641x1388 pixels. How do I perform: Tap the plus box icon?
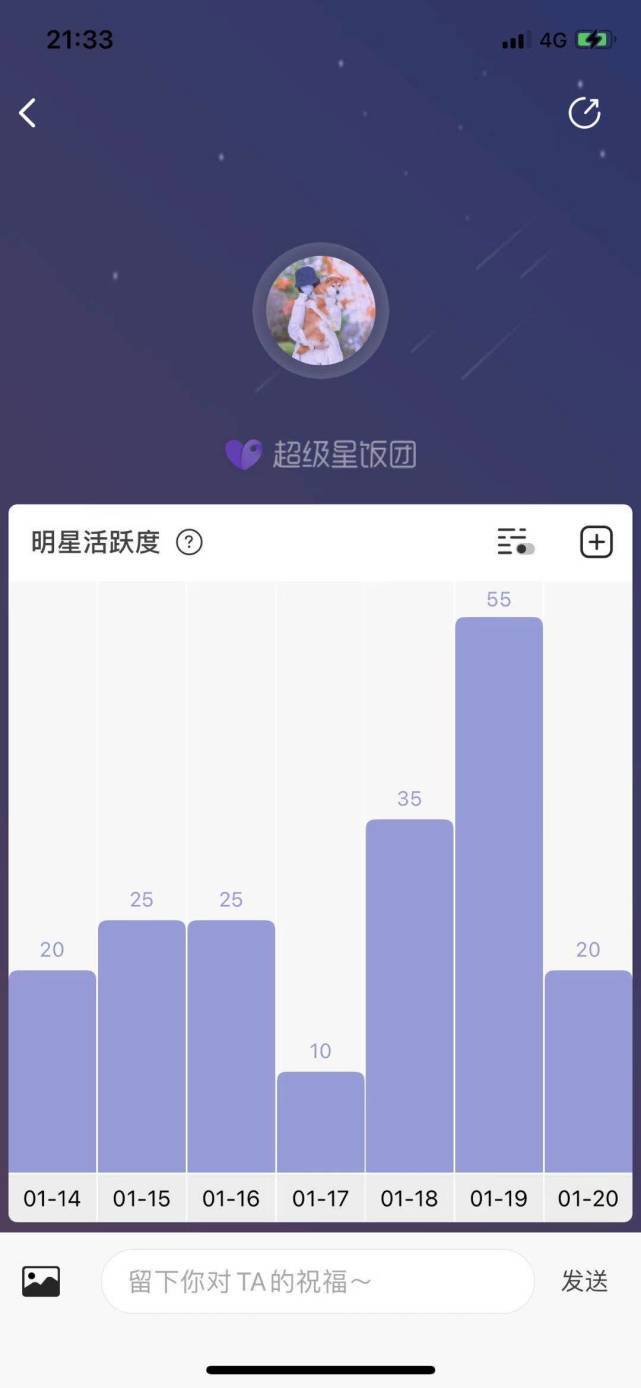(596, 542)
